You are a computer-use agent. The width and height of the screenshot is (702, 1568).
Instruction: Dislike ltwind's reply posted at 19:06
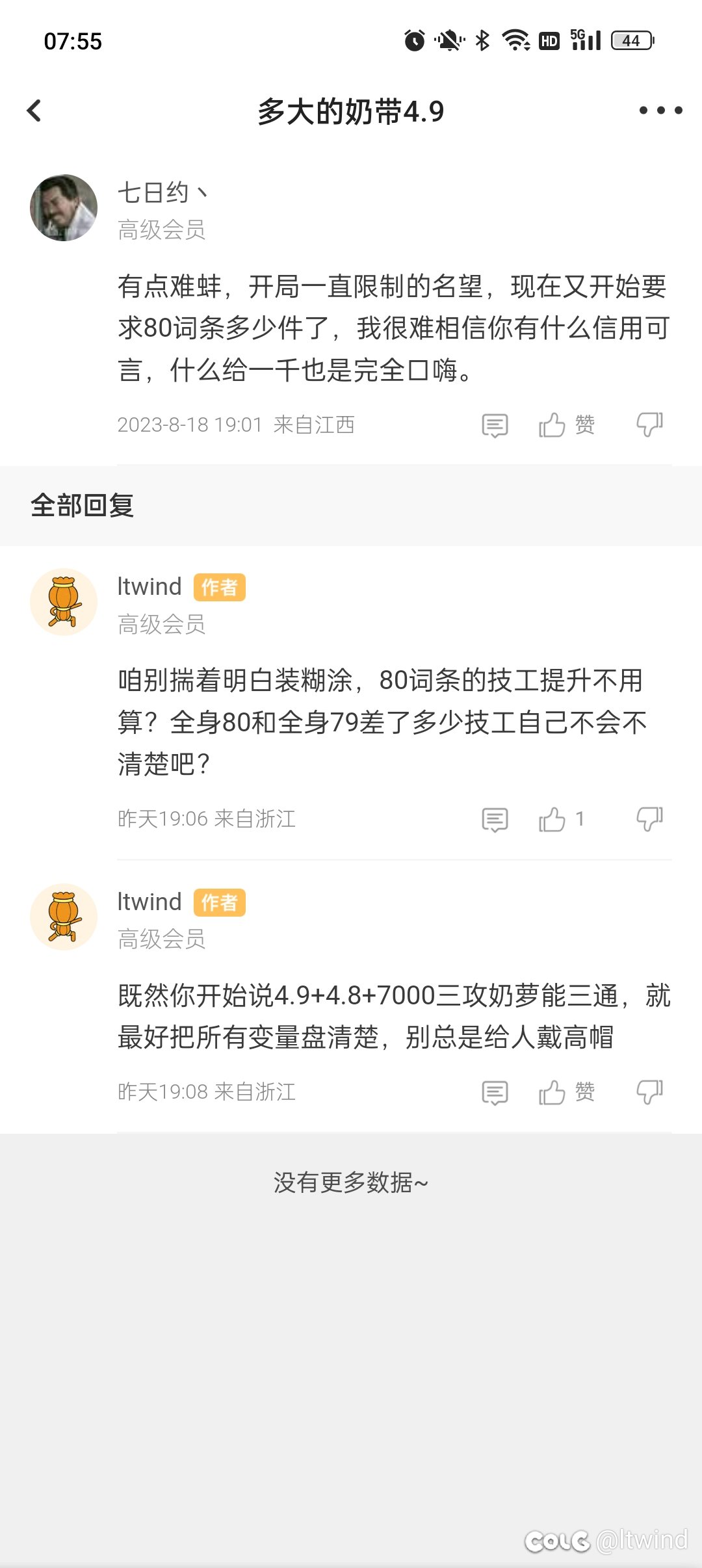tap(649, 820)
